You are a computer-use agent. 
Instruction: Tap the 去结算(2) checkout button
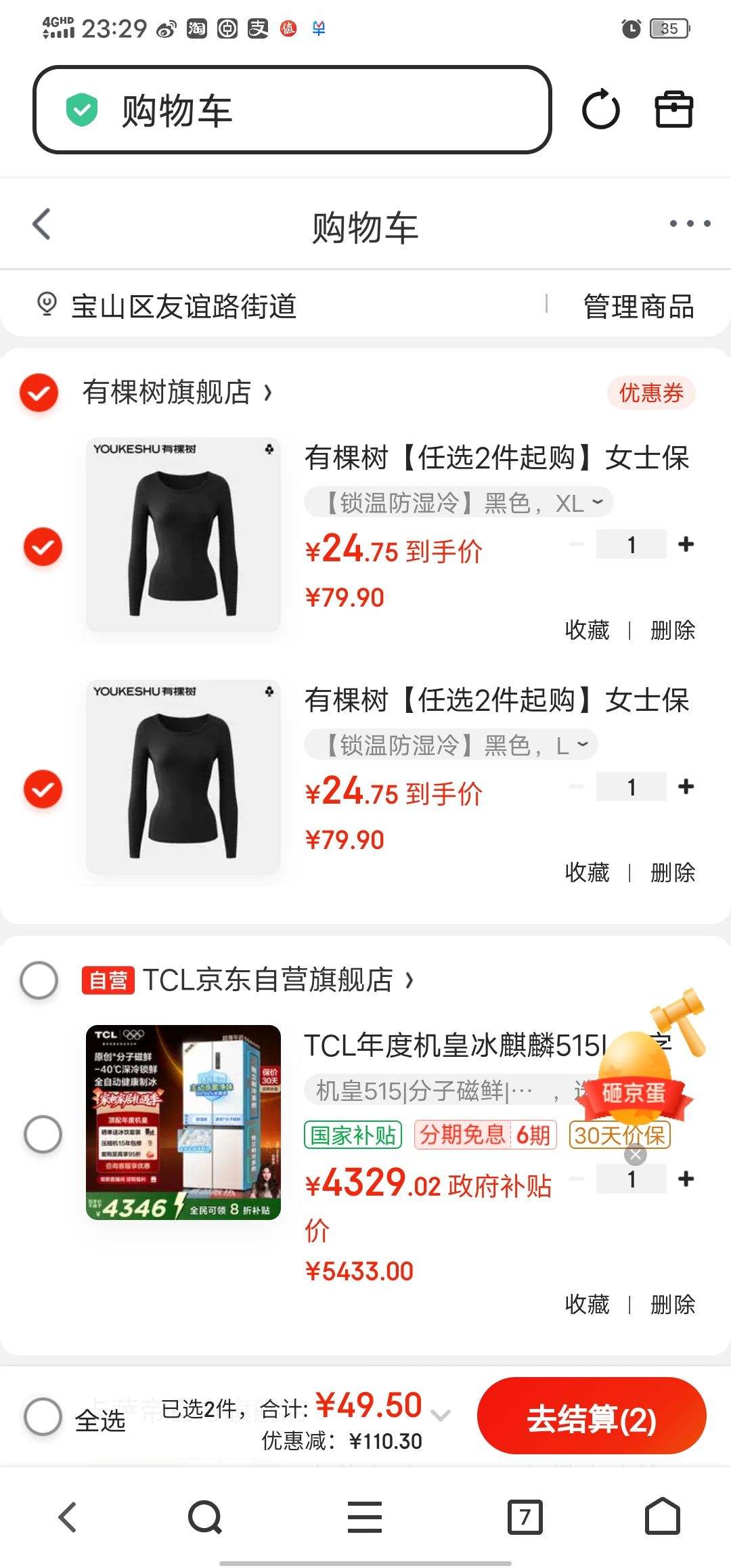click(x=591, y=1416)
